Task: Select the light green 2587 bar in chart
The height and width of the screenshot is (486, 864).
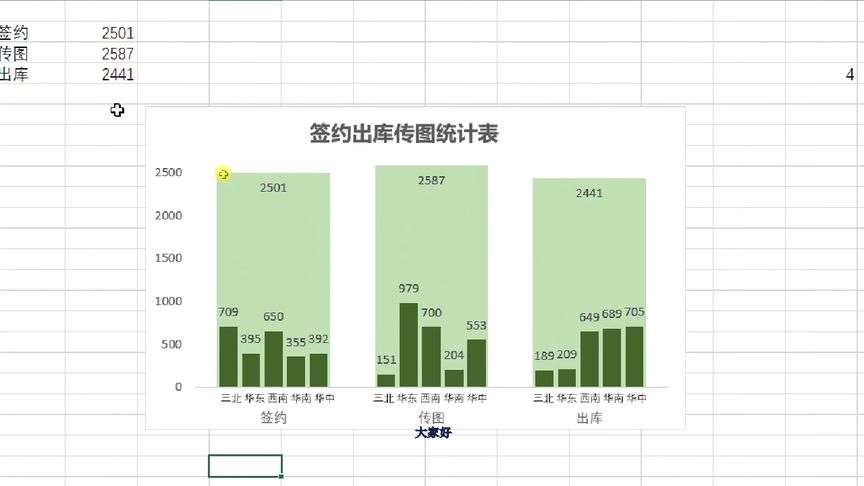Action: (x=431, y=240)
